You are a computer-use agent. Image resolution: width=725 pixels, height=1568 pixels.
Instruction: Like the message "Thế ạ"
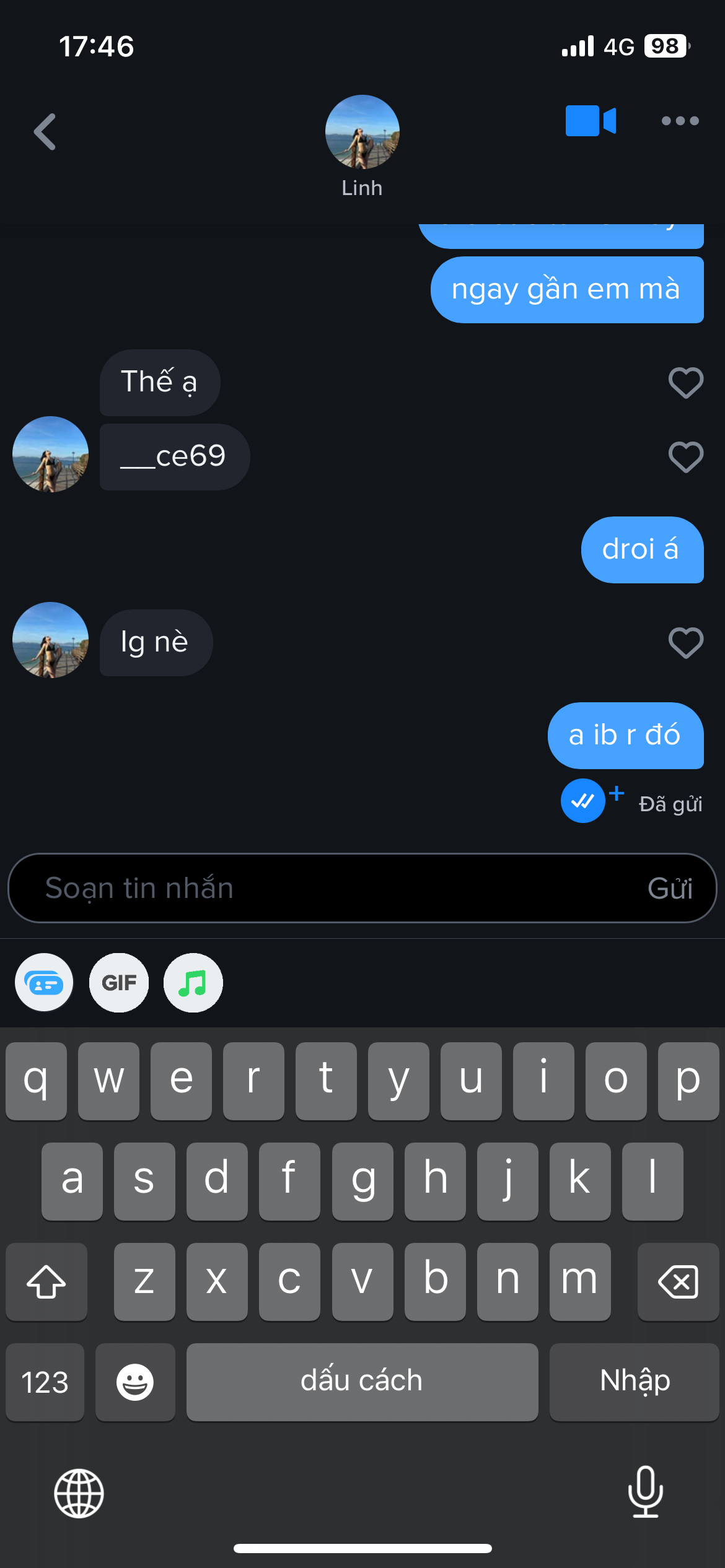click(685, 383)
